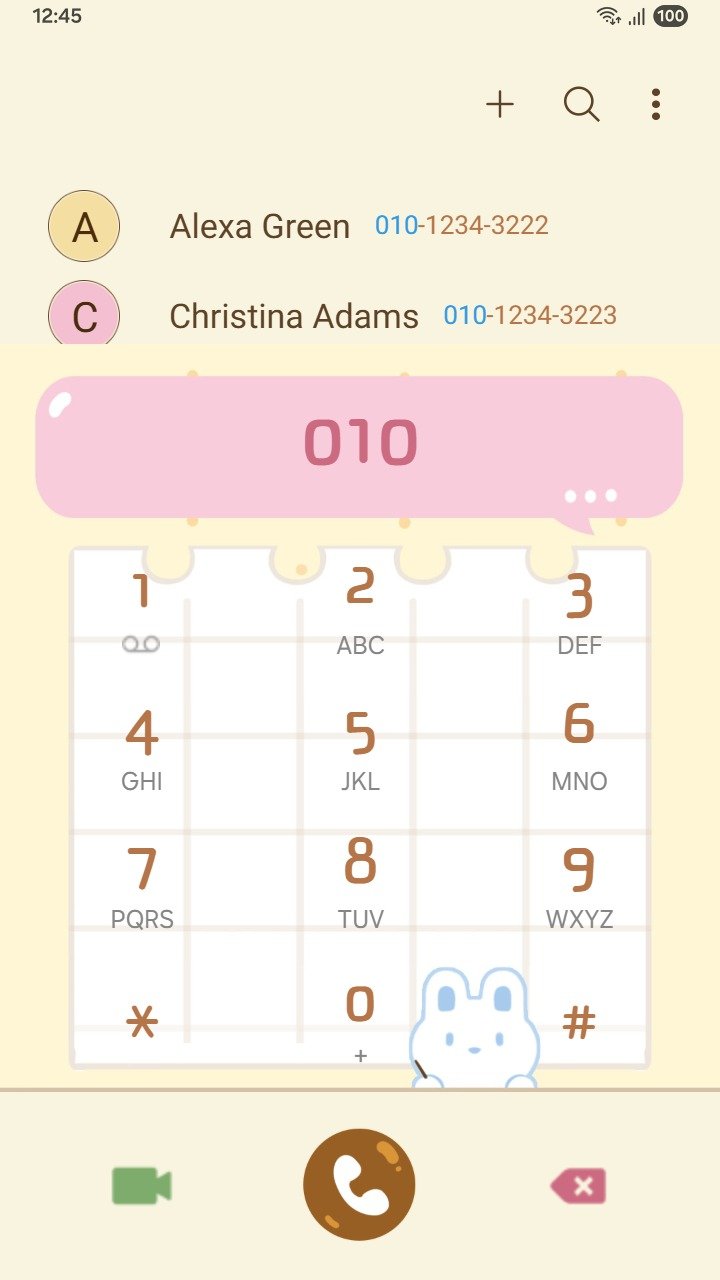The image size is (720, 1280).
Task: Tap the star key
Action: 142,1022
